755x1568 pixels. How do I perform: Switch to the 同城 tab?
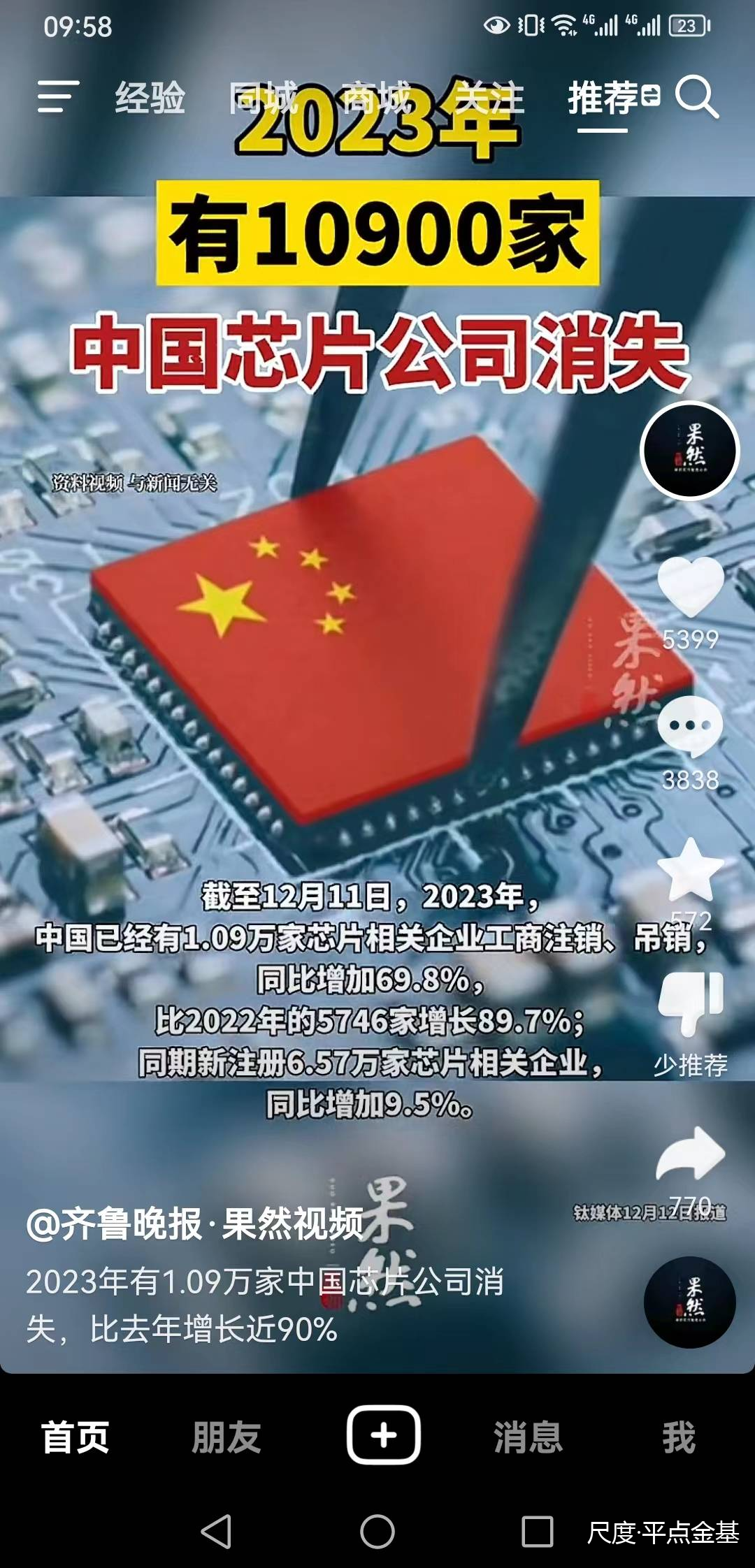tap(263, 97)
